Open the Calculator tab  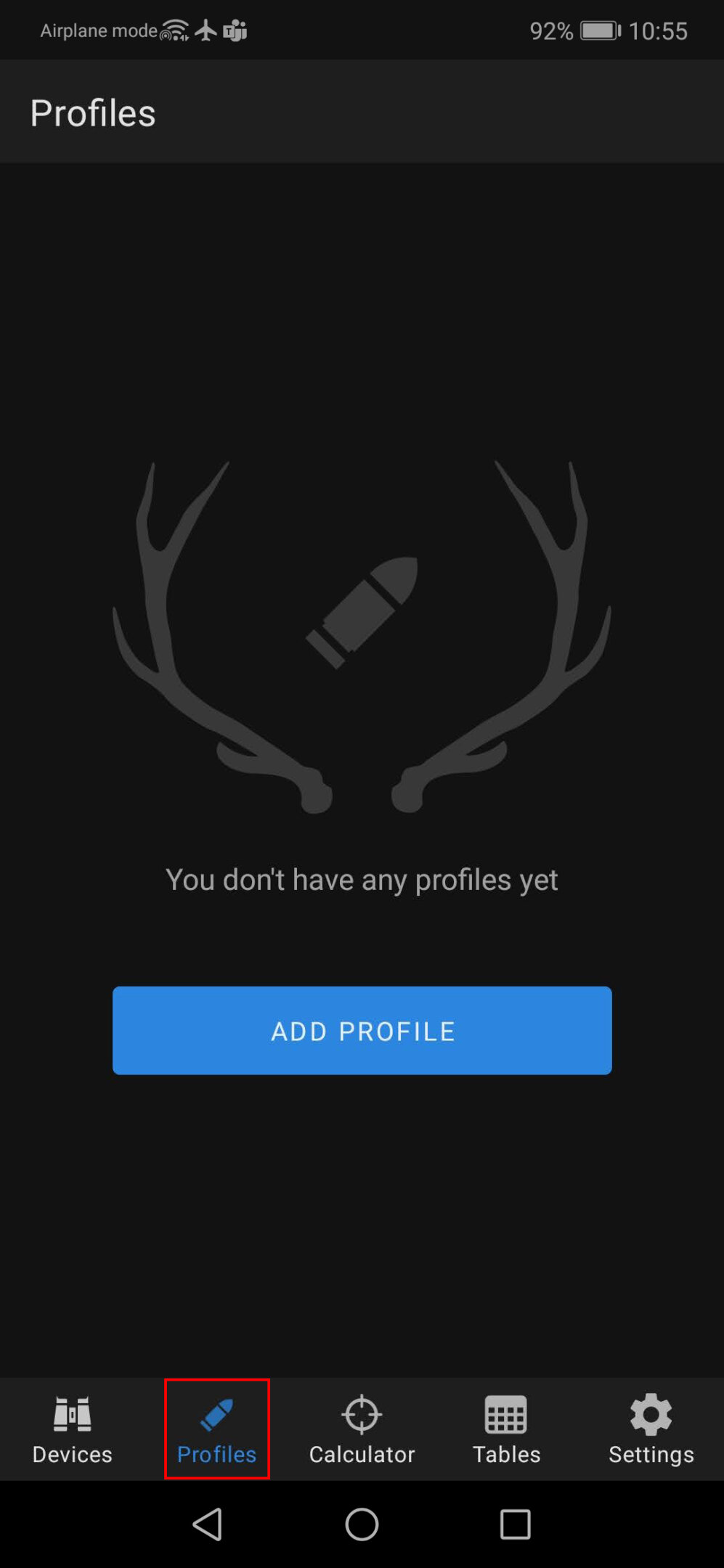click(x=362, y=1429)
